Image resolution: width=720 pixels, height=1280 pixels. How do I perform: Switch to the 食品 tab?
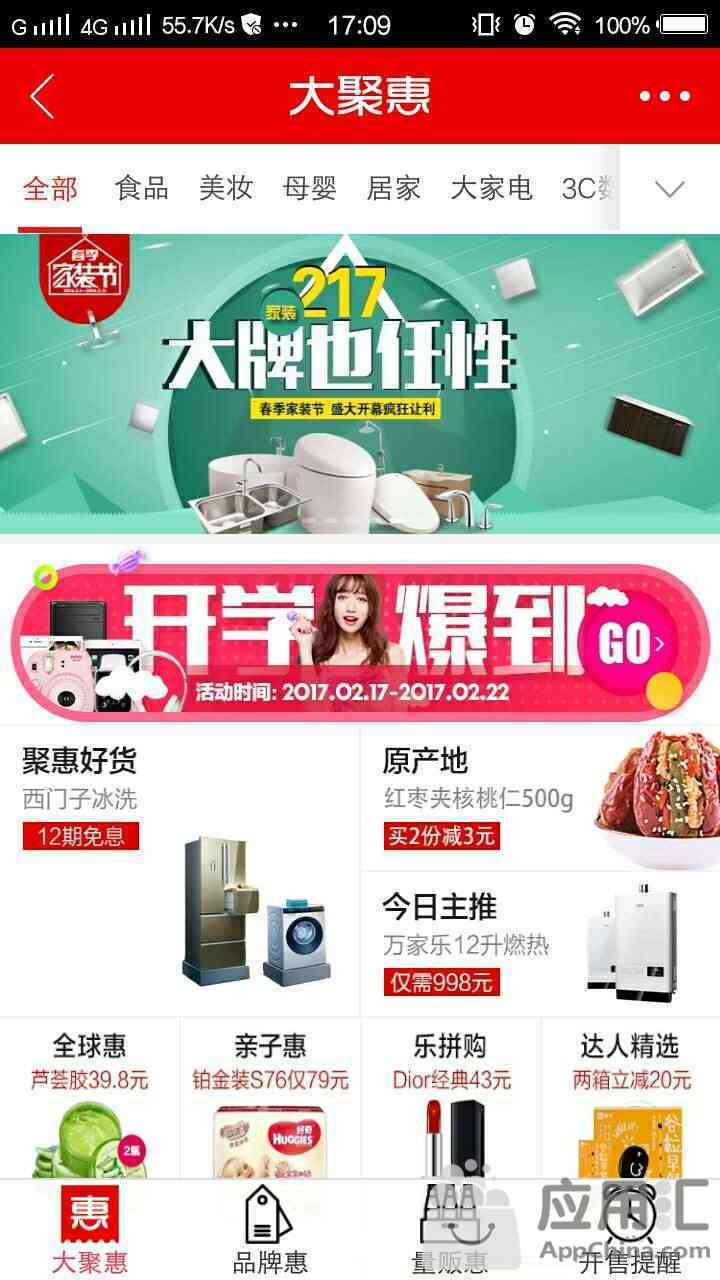pyautogui.click(x=141, y=188)
